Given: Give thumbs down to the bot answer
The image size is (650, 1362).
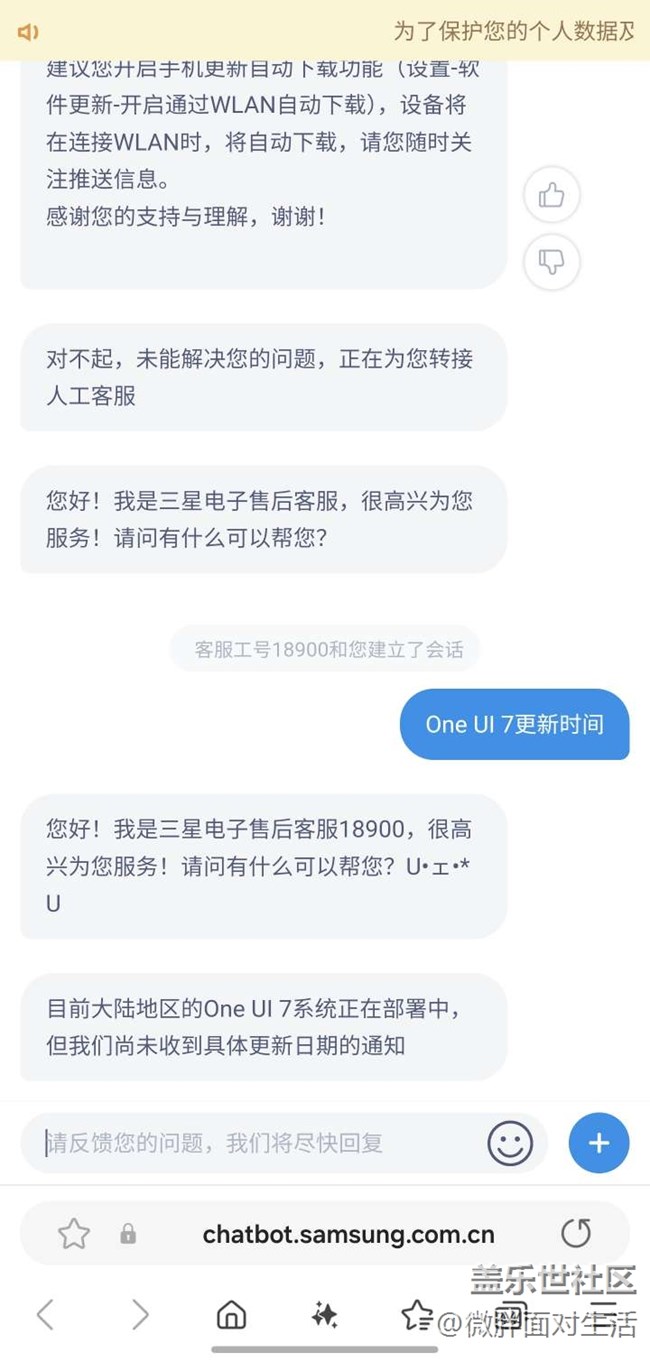Looking at the screenshot, I should click(552, 262).
